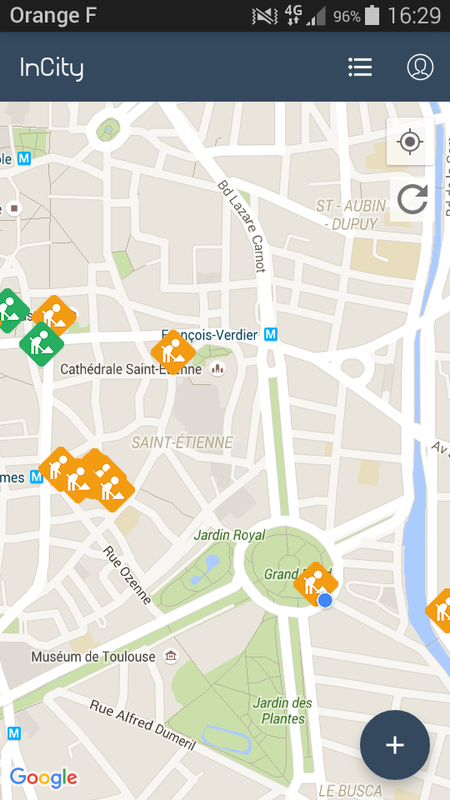
Task: Select the roadwork marker at Grand Rond
Action: point(316,584)
